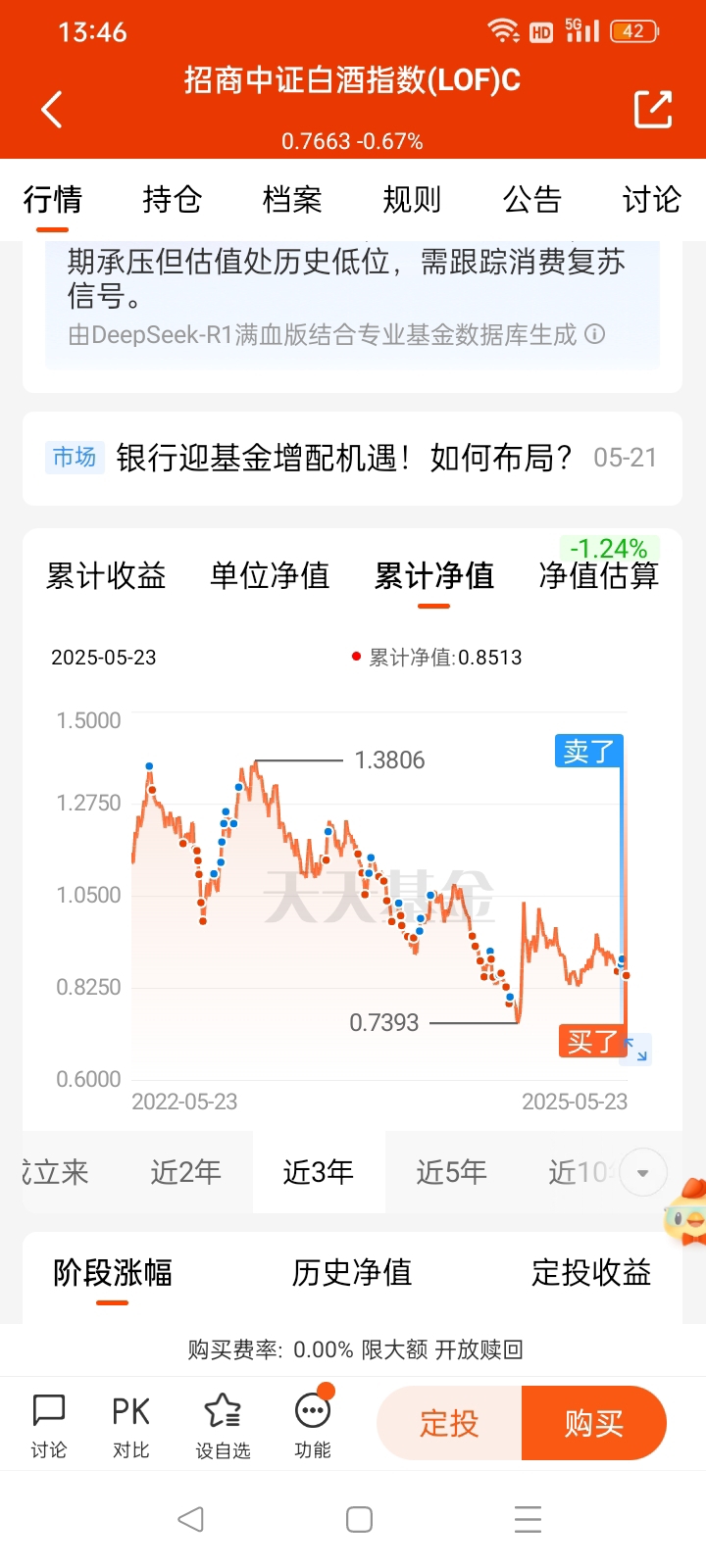Image resolution: width=706 pixels, height=1568 pixels.
Task: Switch to 定投收益 section
Action: (x=591, y=1272)
